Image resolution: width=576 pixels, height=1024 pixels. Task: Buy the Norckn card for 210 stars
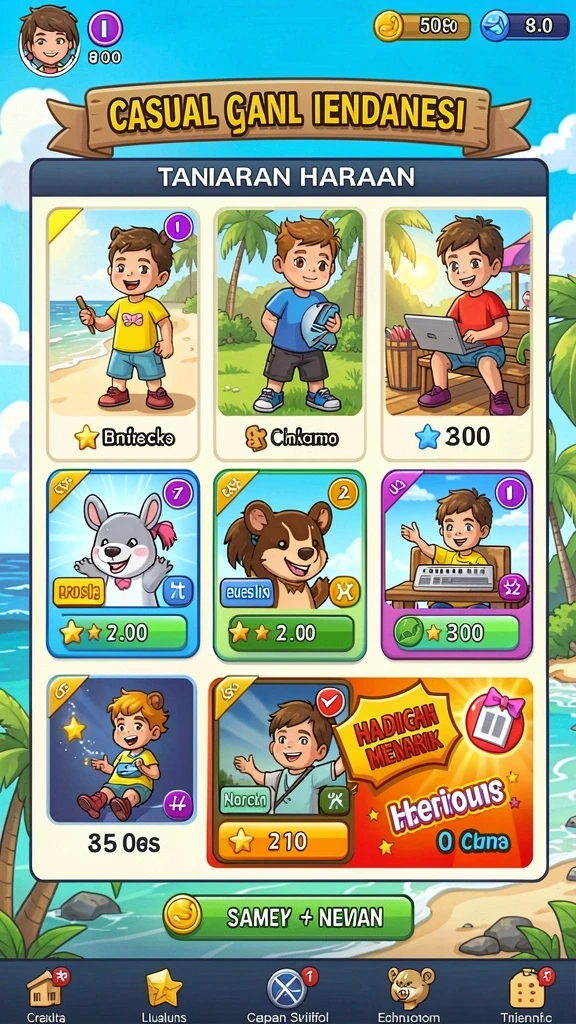[x=282, y=842]
